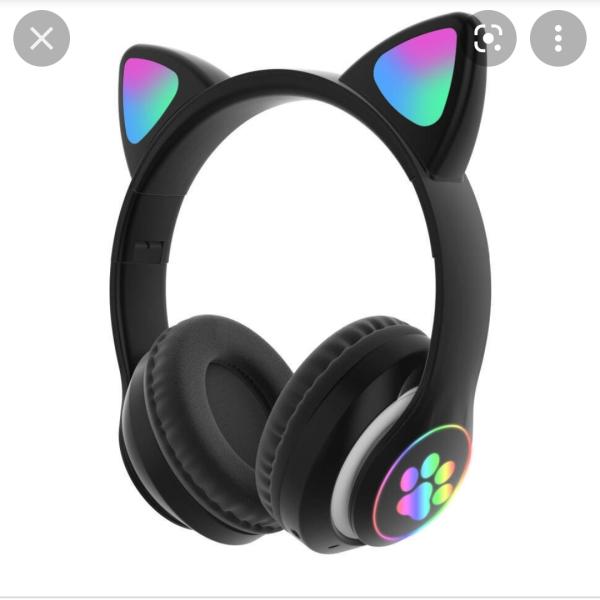Close the image viewer
600x600 pixels.
pyautogui.click(x=41, y=38)
